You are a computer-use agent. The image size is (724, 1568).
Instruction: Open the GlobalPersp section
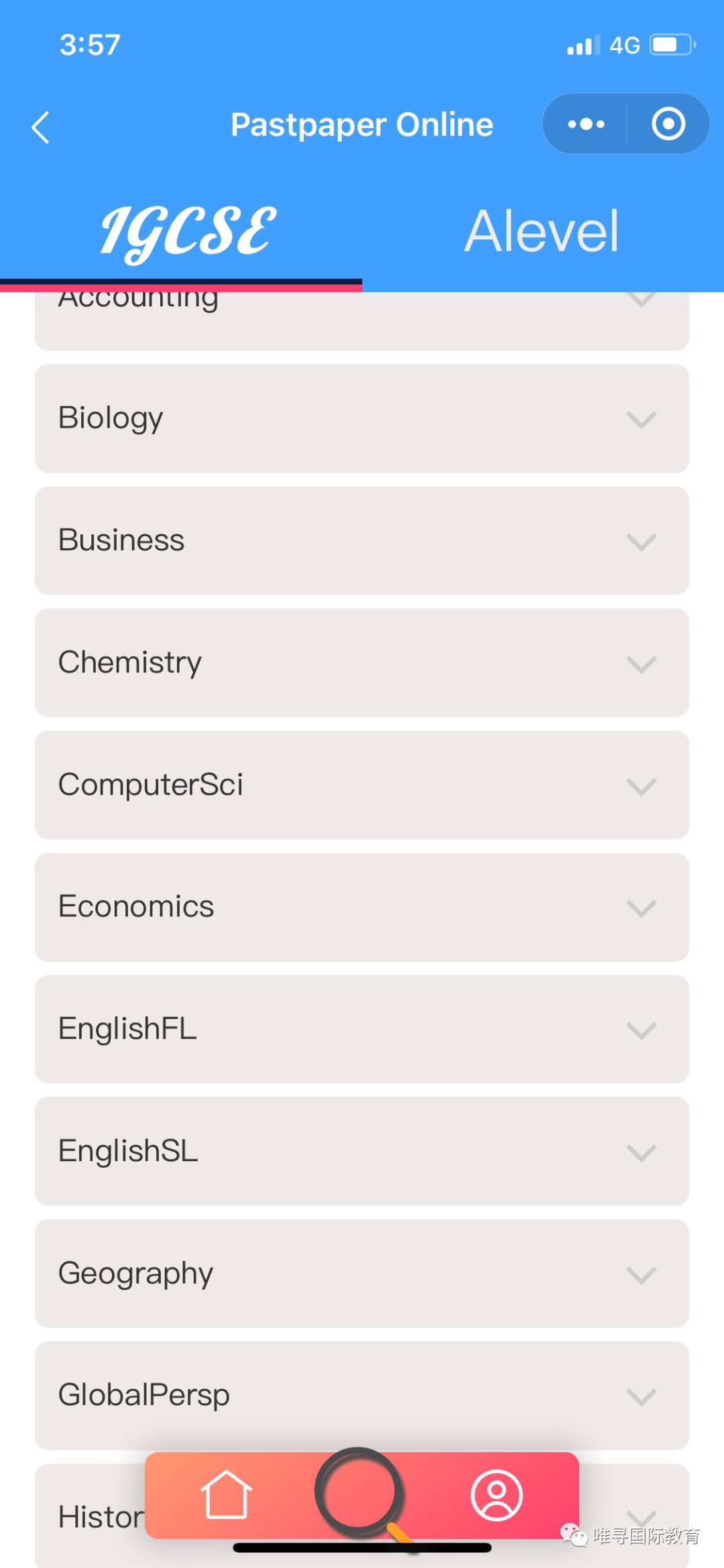click(362, 1396)
